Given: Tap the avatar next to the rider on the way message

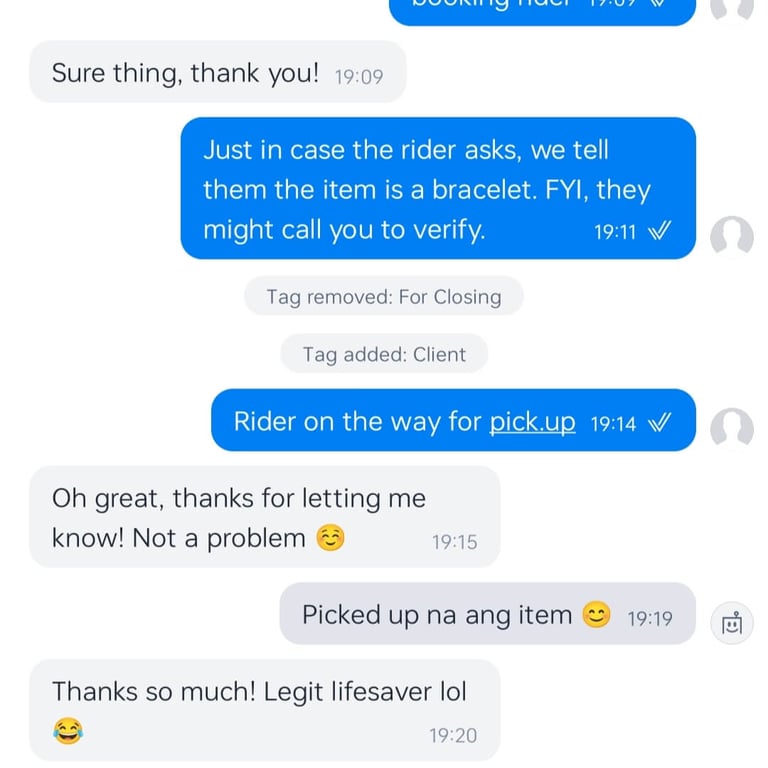Looking at the screenshot, I should 731,428.
